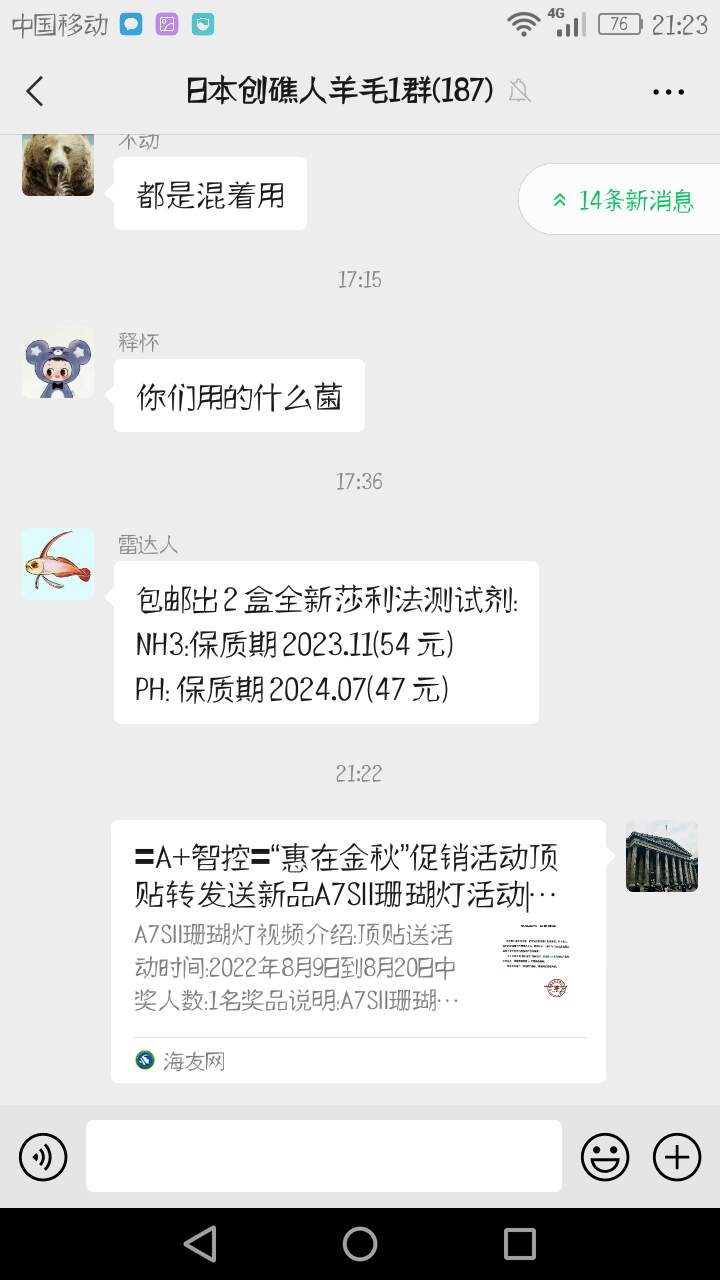This screenshot has width=720, height=1280.
Task: Open 雷达人's fish avatar profile
Action: point(58,565)
